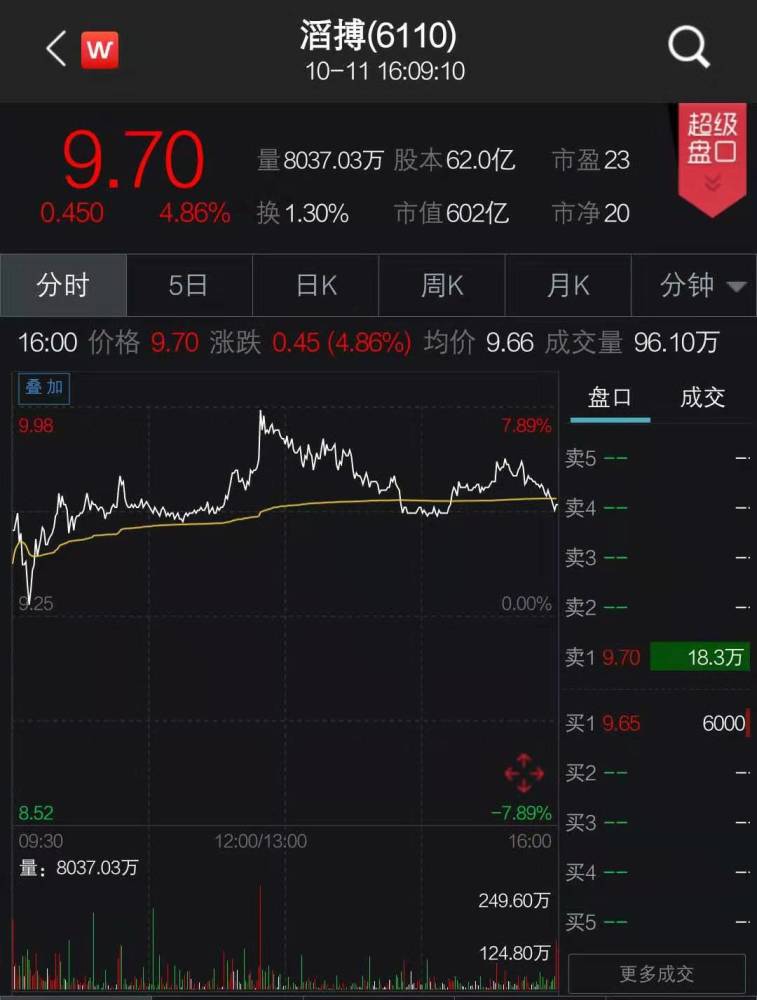Tap the 叠加 overlay button
The height and width of the screenshot is (1000, 757).
(44, 387)
